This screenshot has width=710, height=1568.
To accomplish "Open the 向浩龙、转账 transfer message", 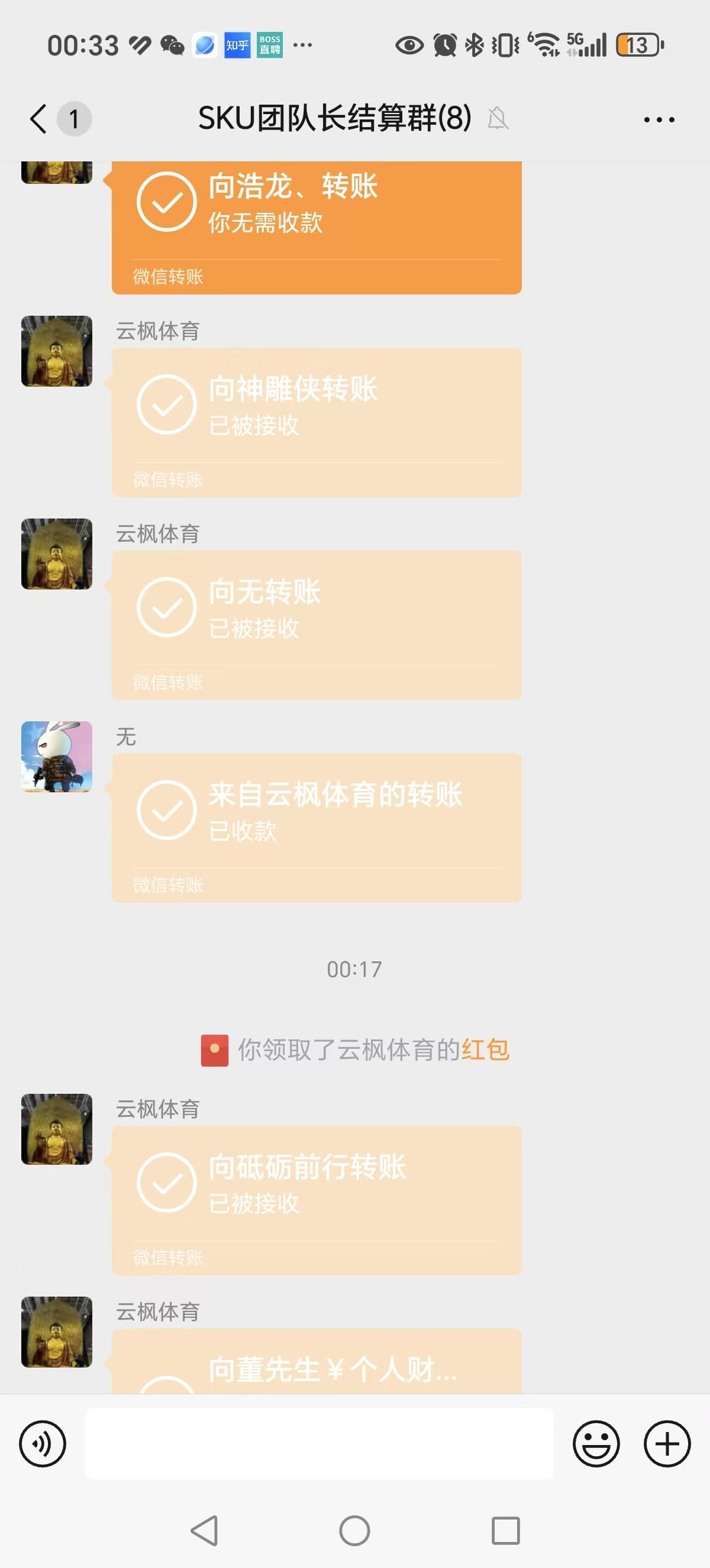I will [x=316, y=225].
